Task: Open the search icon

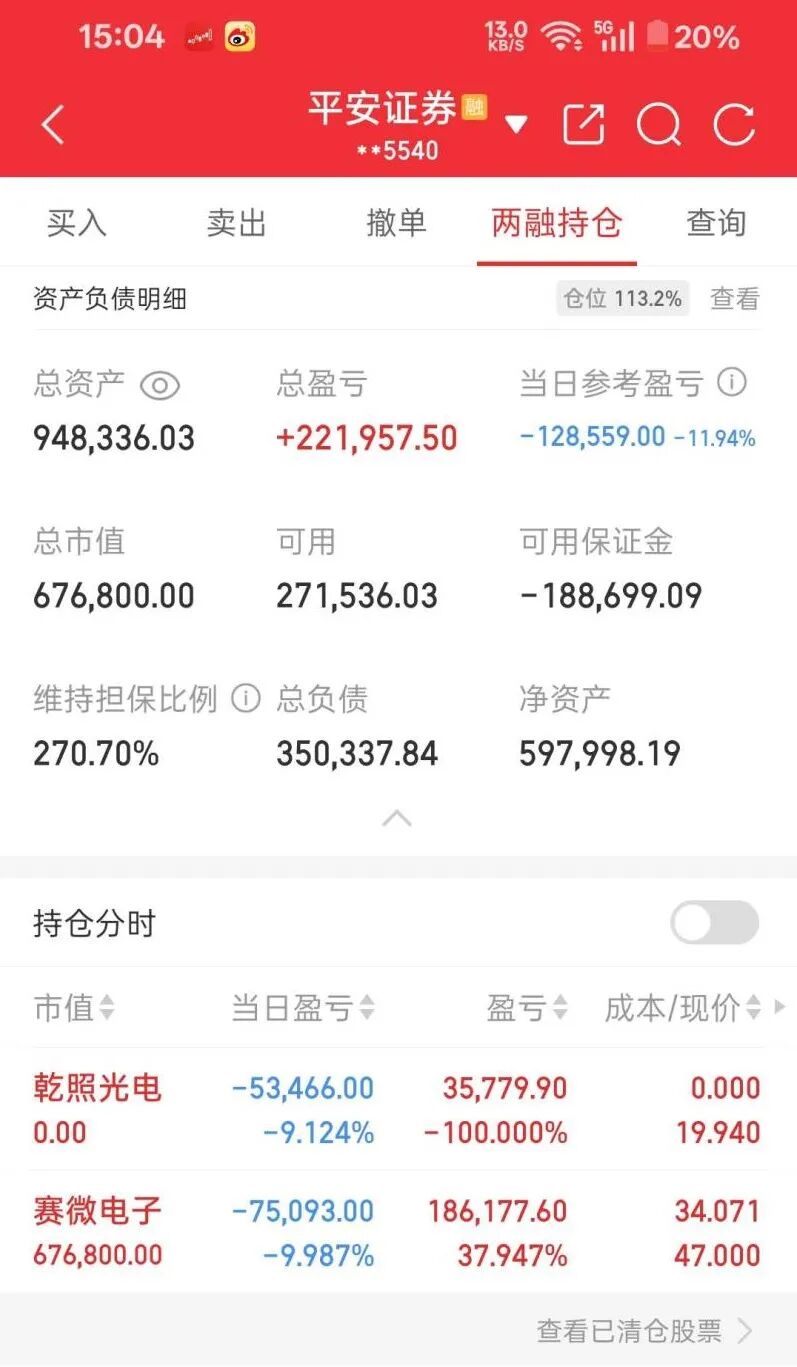Action: pyautogui.click(x=658, y=125)
